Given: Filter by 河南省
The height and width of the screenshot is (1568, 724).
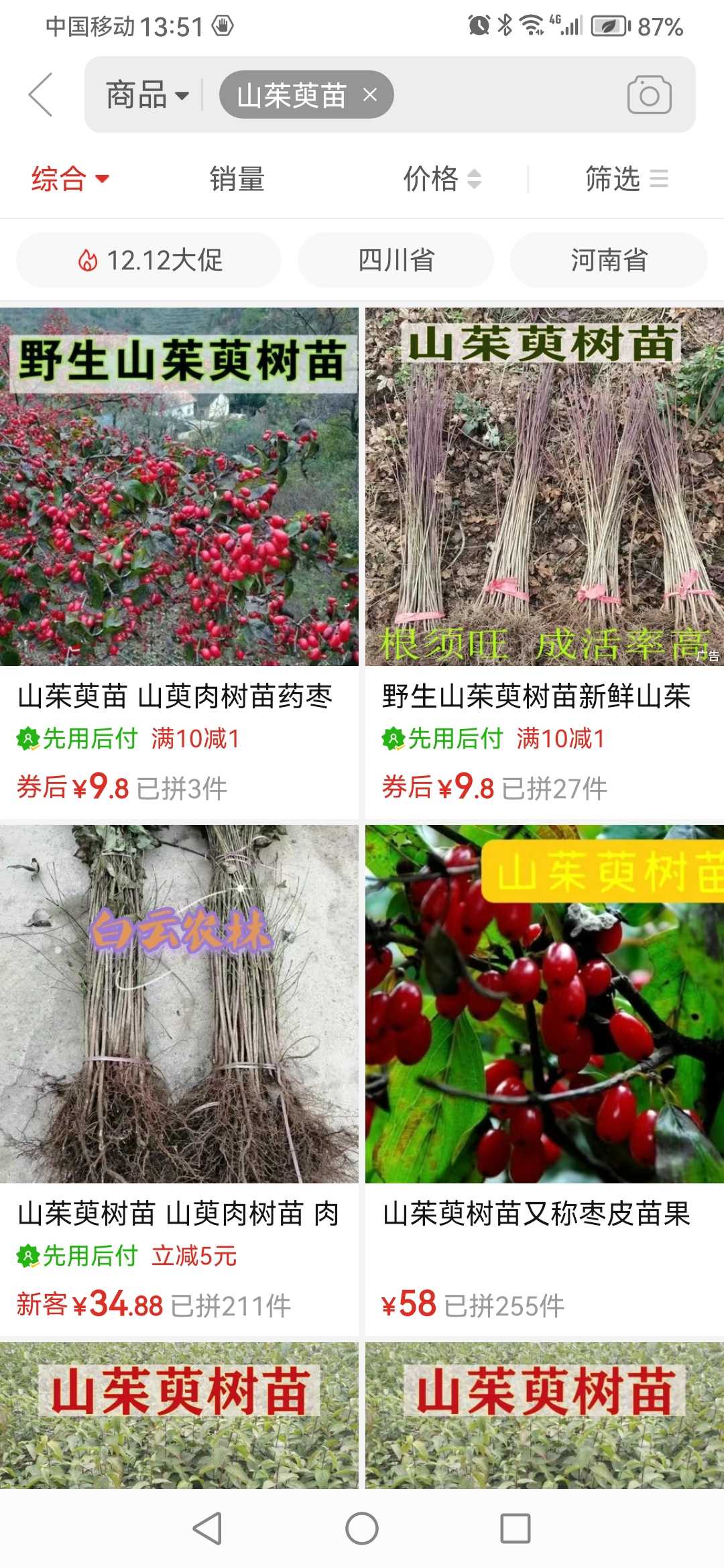Looking at the screenshot, I should coord(609,260).
